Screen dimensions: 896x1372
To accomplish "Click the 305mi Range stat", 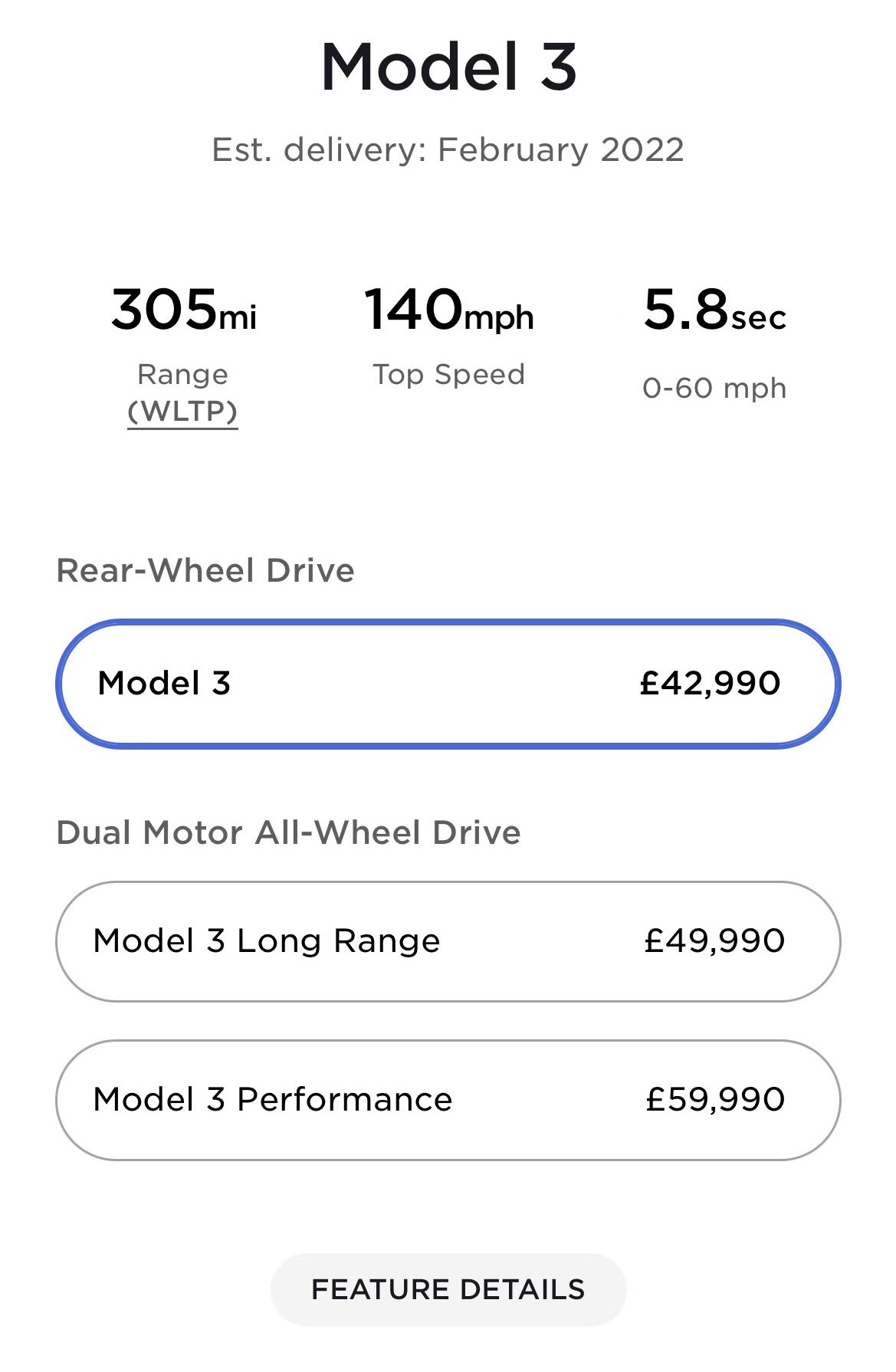I will [x=182, y=312].
